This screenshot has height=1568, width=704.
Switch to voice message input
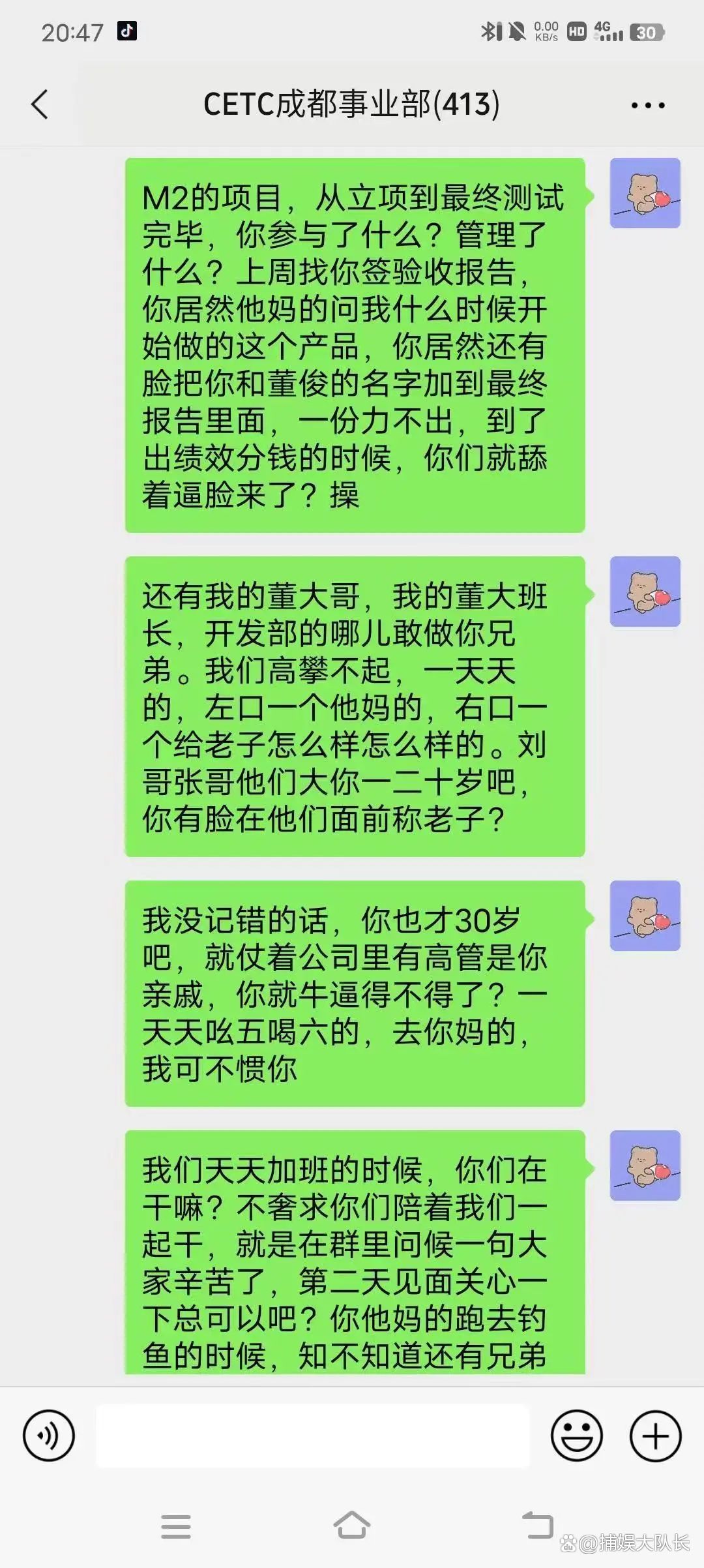49,1436
